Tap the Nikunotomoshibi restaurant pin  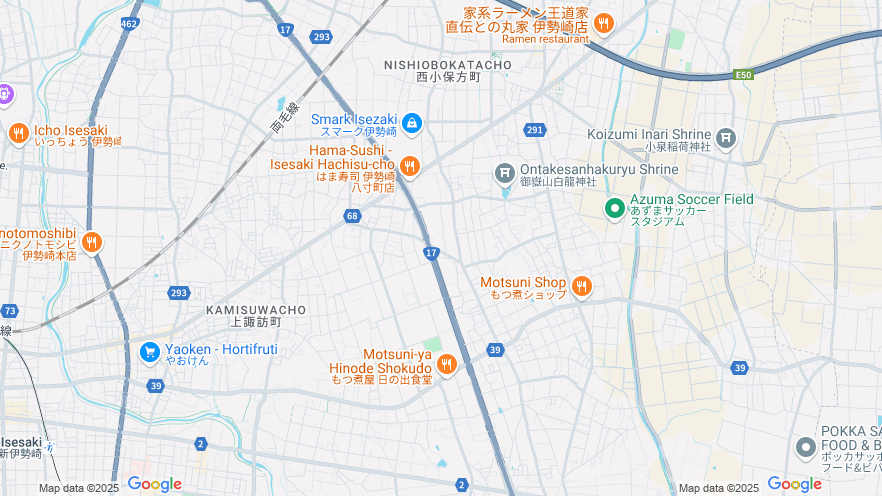pyautogui.click(x=91, y=241)
